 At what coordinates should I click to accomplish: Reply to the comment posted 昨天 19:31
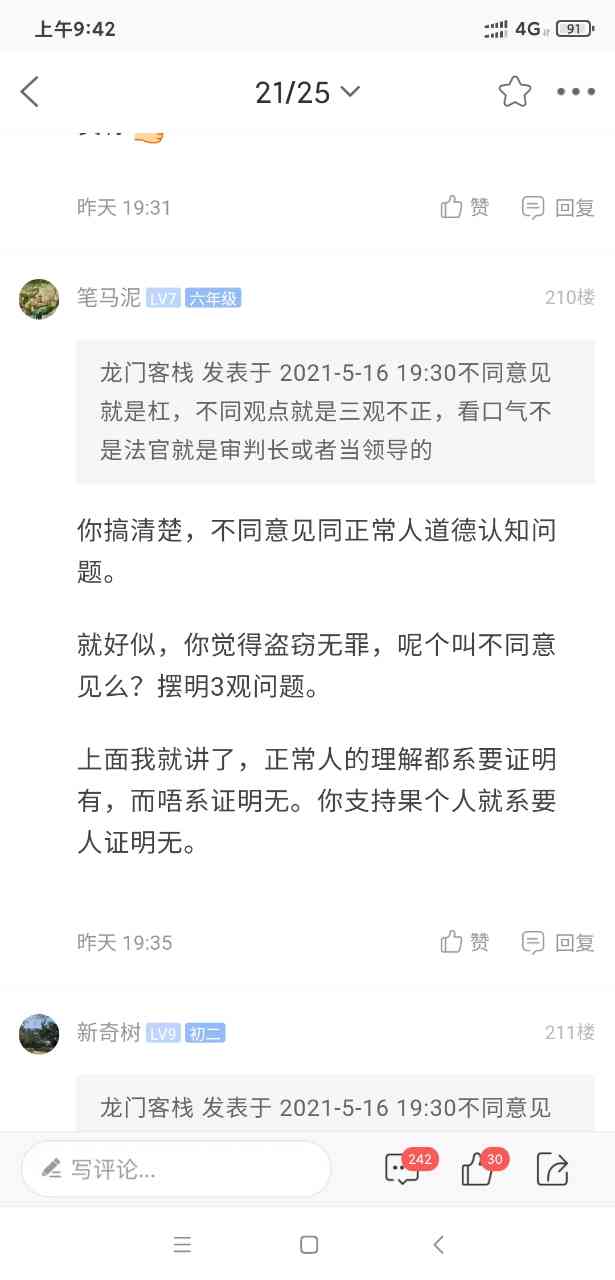(558, 208)
